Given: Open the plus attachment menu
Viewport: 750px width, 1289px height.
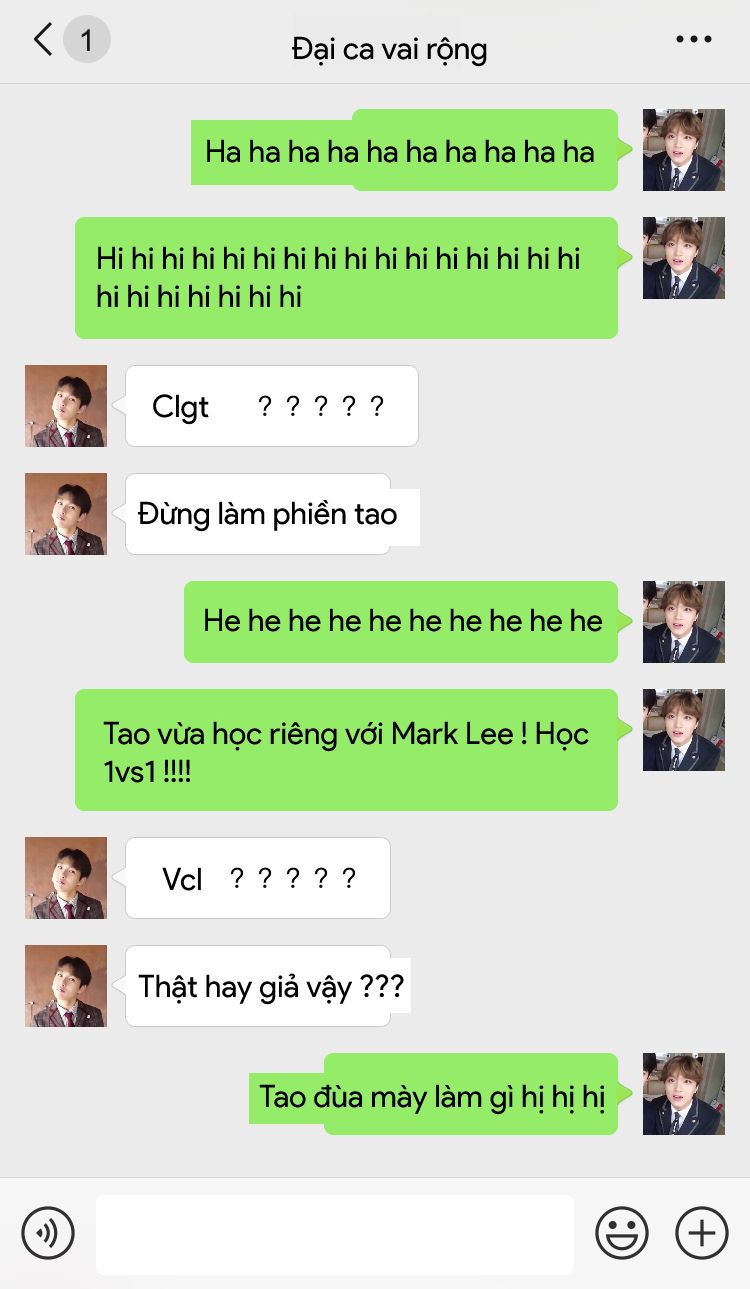Looking at the screenshot, I should (x=702, y=1232).
